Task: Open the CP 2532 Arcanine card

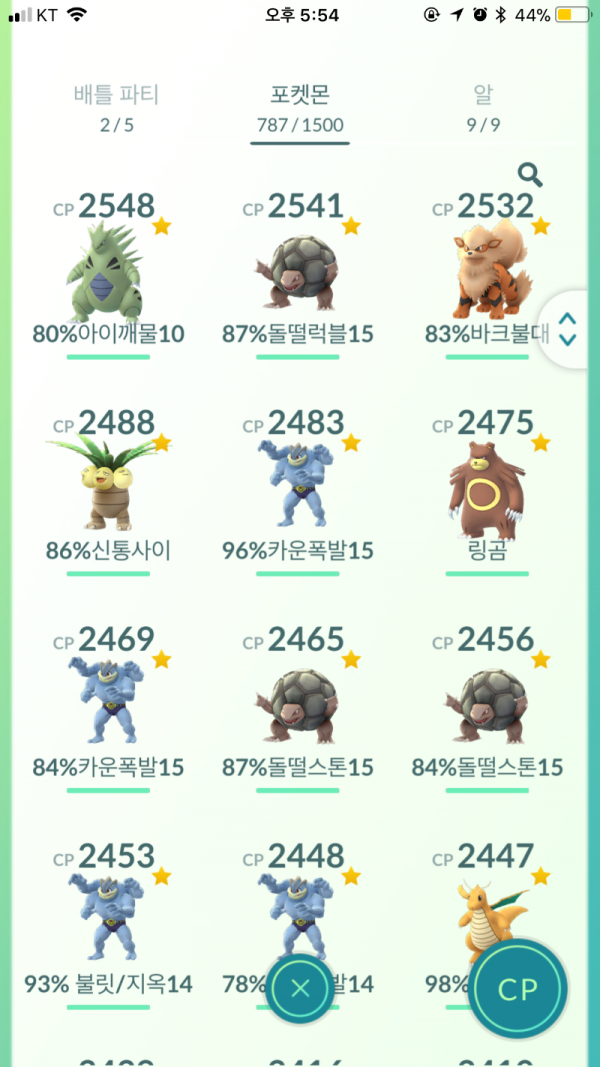Action: click(487, 270)
